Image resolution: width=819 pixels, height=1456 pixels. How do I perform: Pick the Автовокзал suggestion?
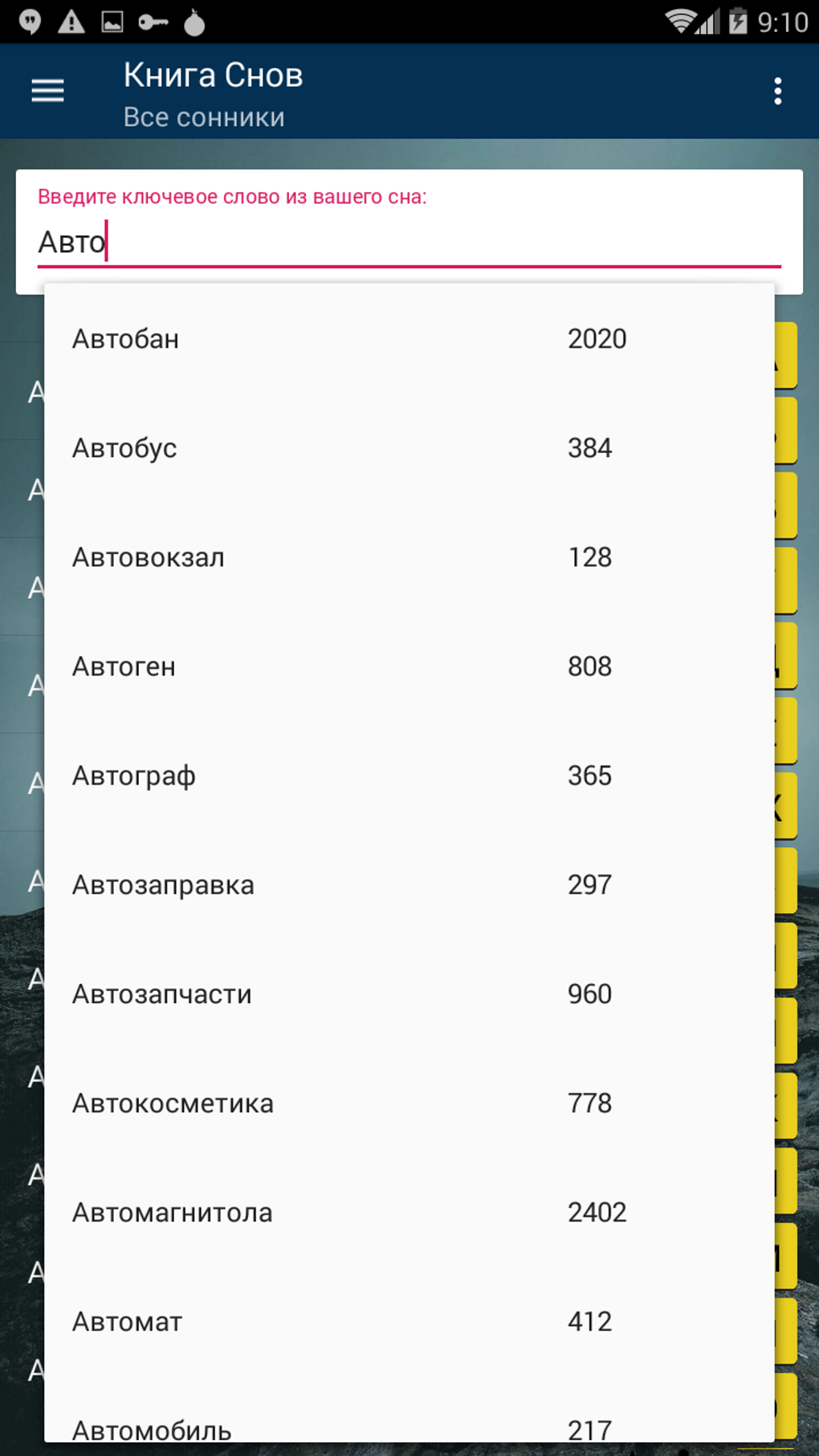[409, 557]
